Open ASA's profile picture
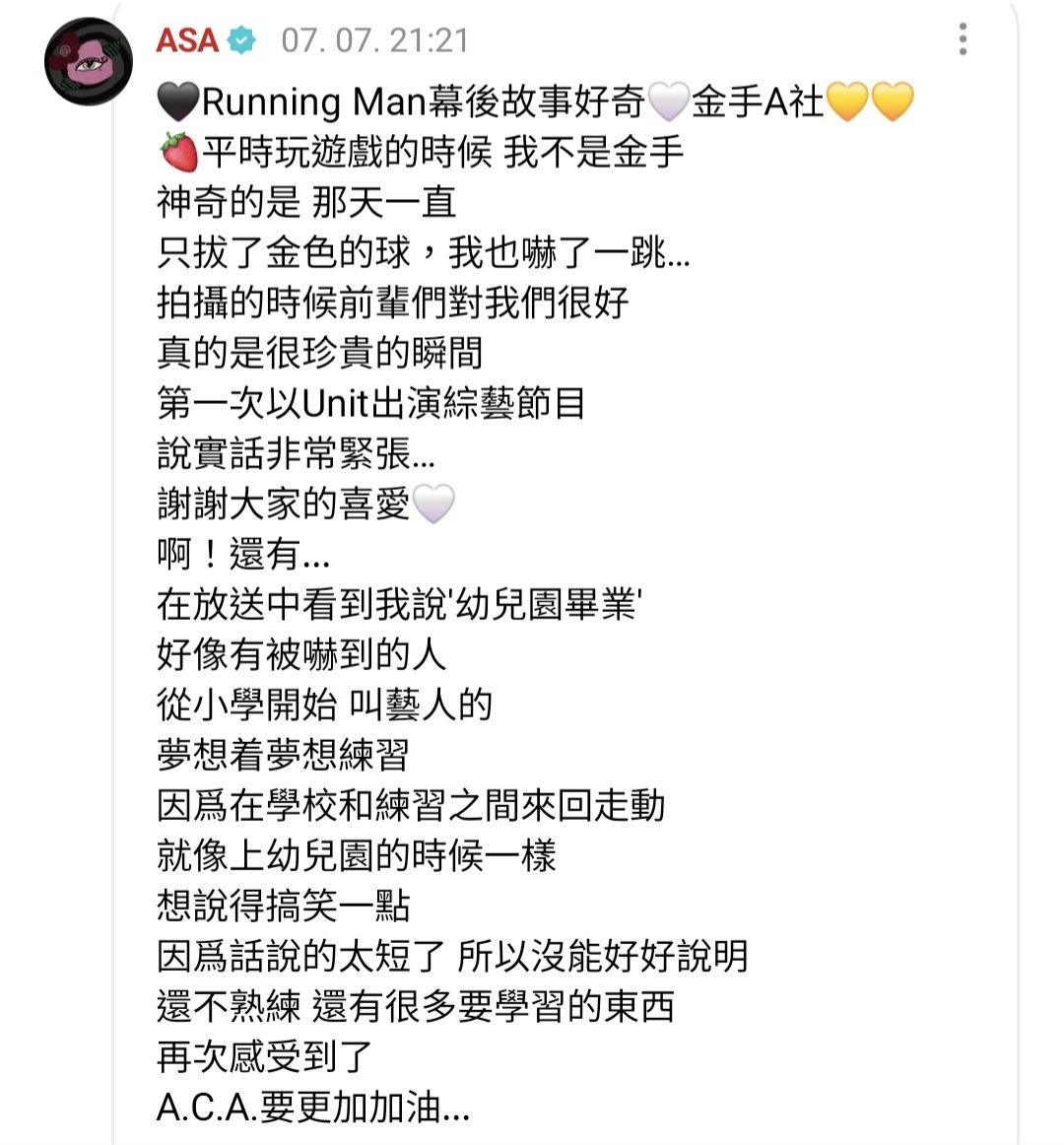Screen dimensions: 1064x1145 click(x=89, y=61)
